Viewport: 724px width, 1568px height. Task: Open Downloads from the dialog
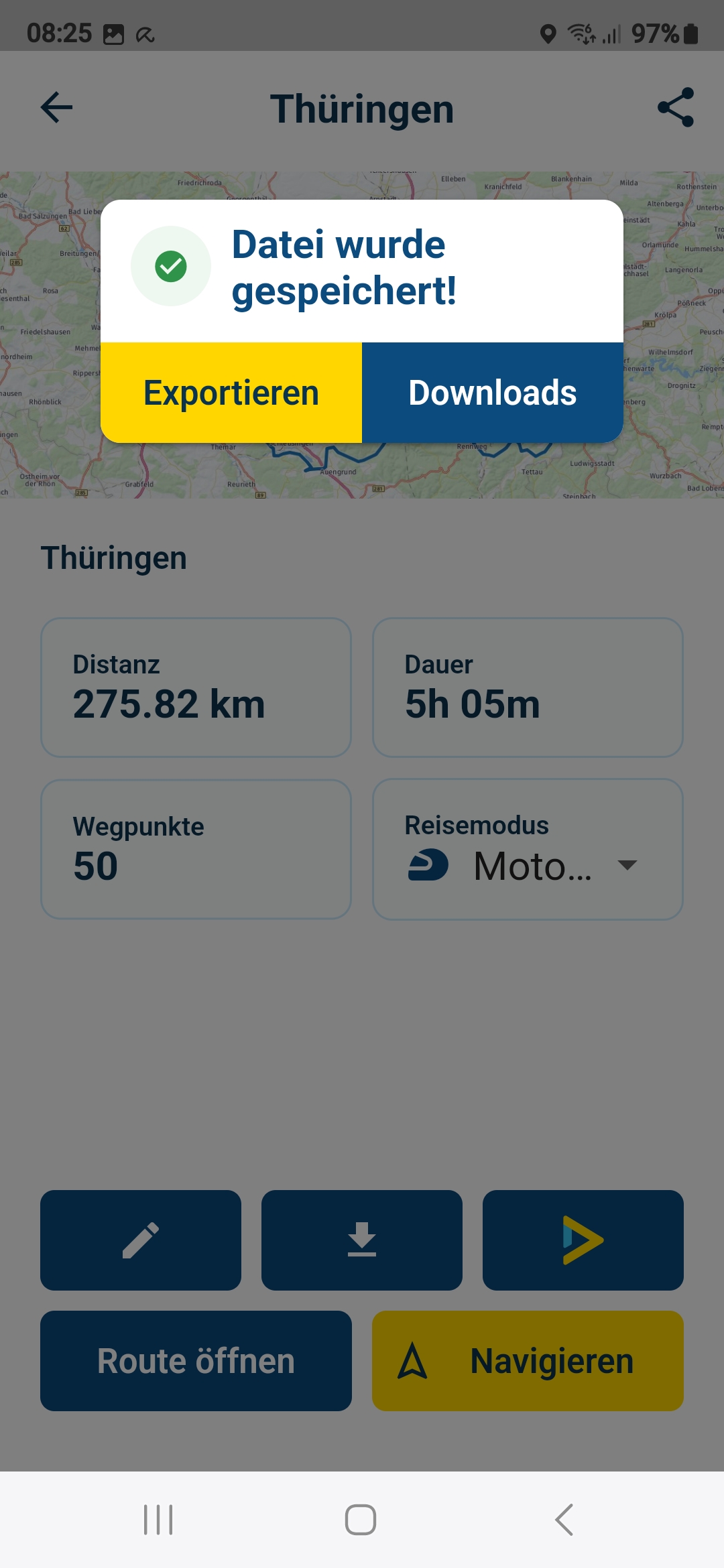click(493, 393)
